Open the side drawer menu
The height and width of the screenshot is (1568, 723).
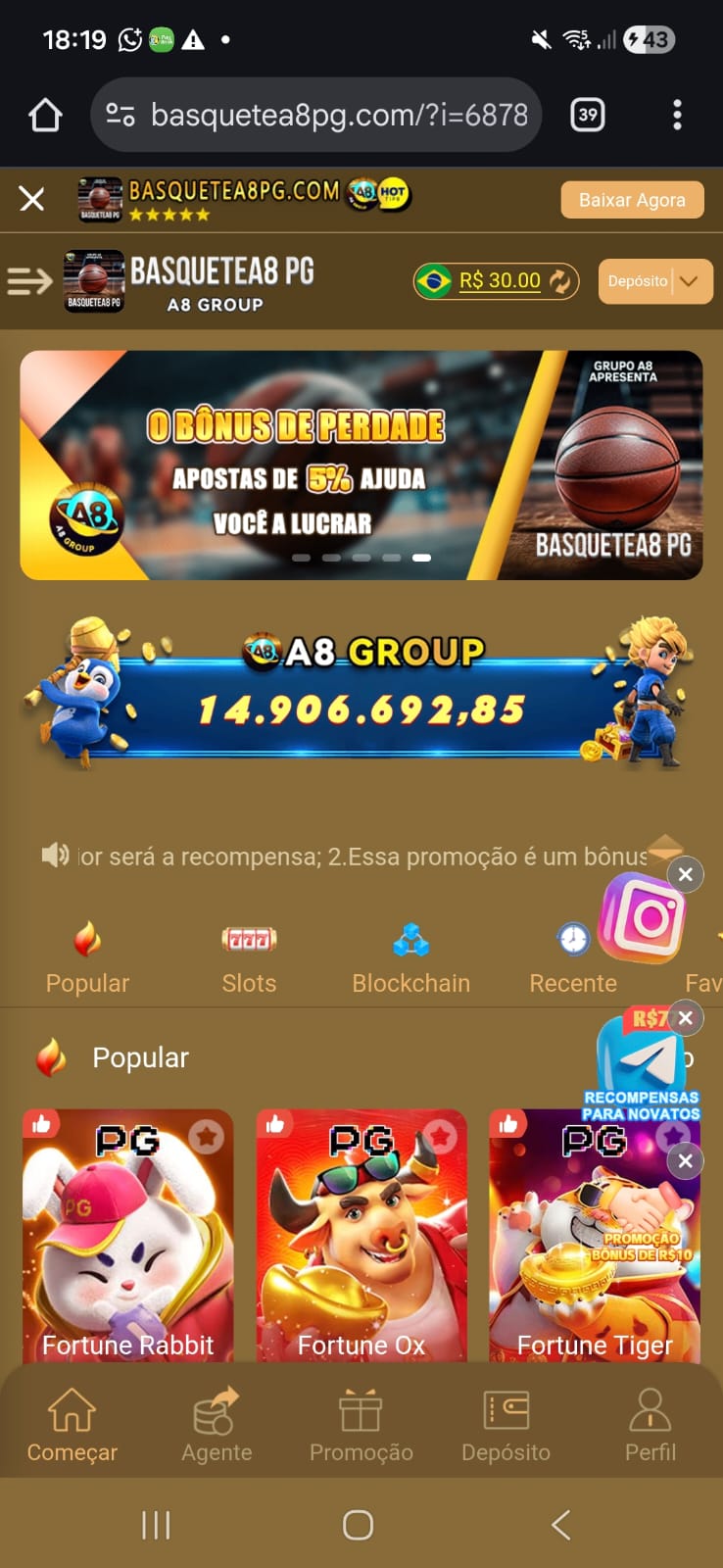point(29,282)
